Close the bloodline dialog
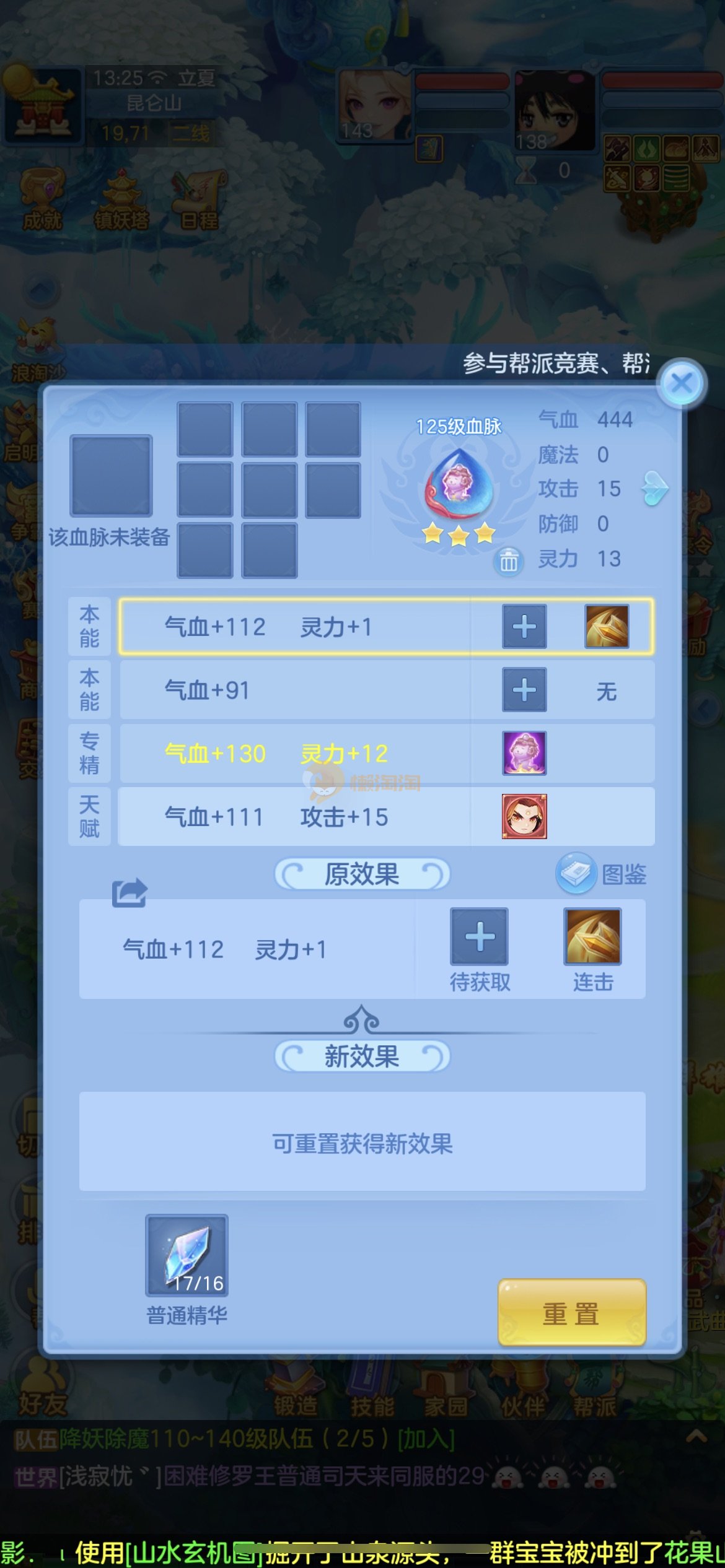The image size is (725, 1568). pos(682,383)
